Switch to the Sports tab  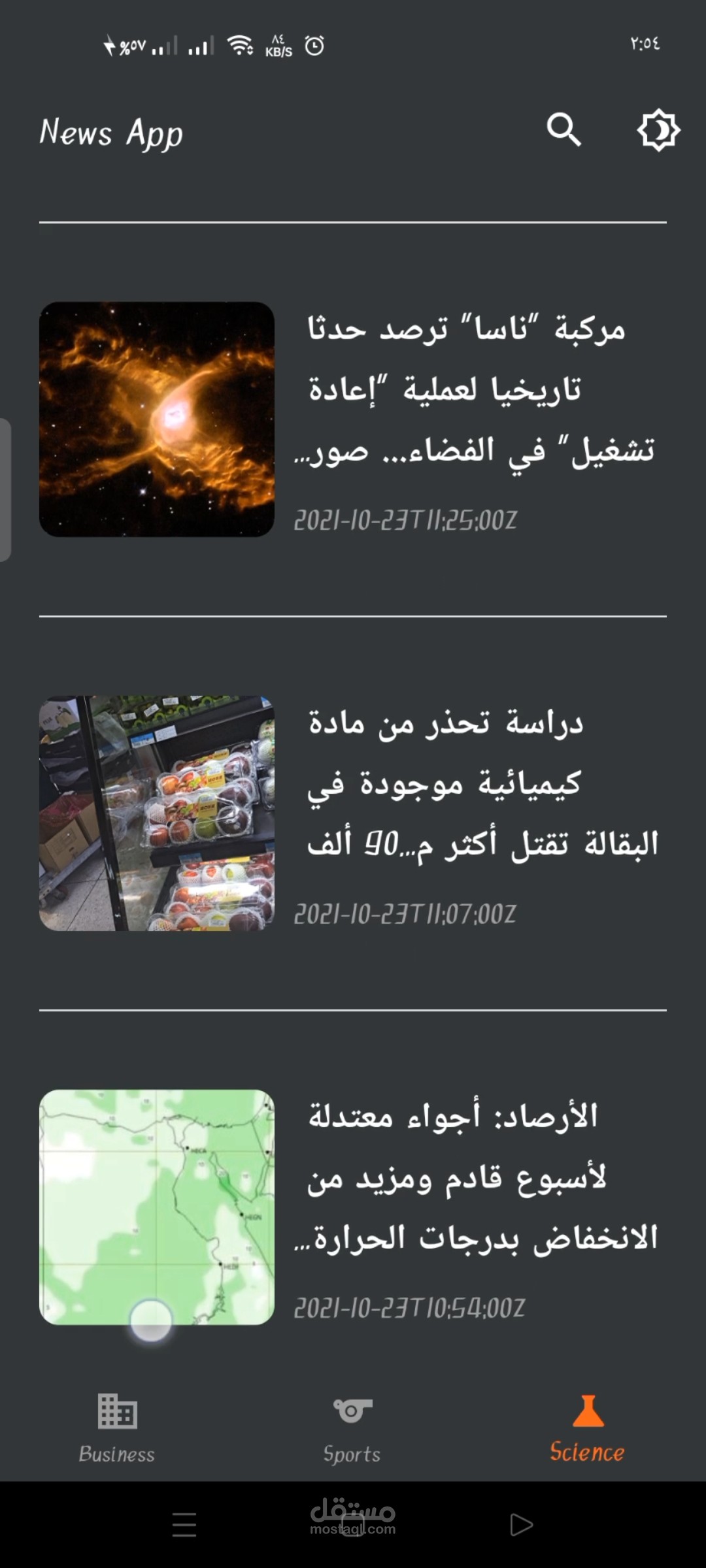click(x=352, y=1429)
